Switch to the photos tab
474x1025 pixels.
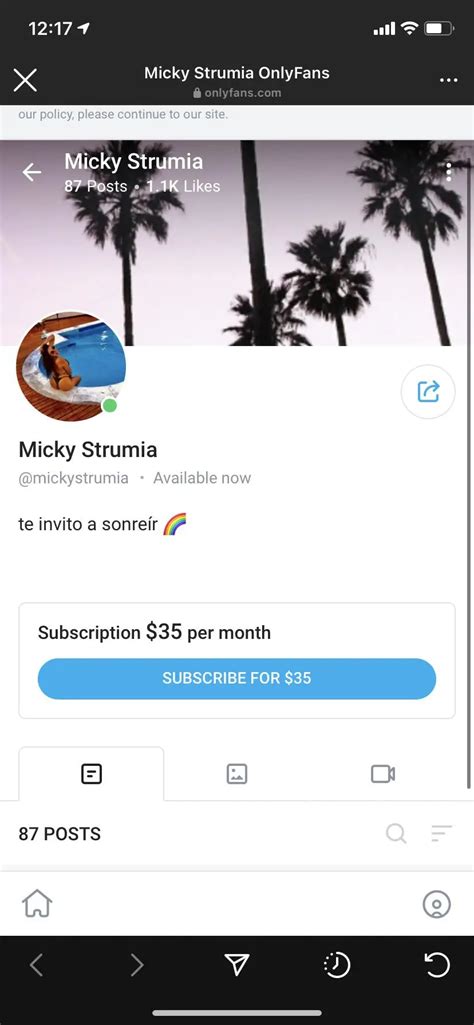(x=237, y=774)
